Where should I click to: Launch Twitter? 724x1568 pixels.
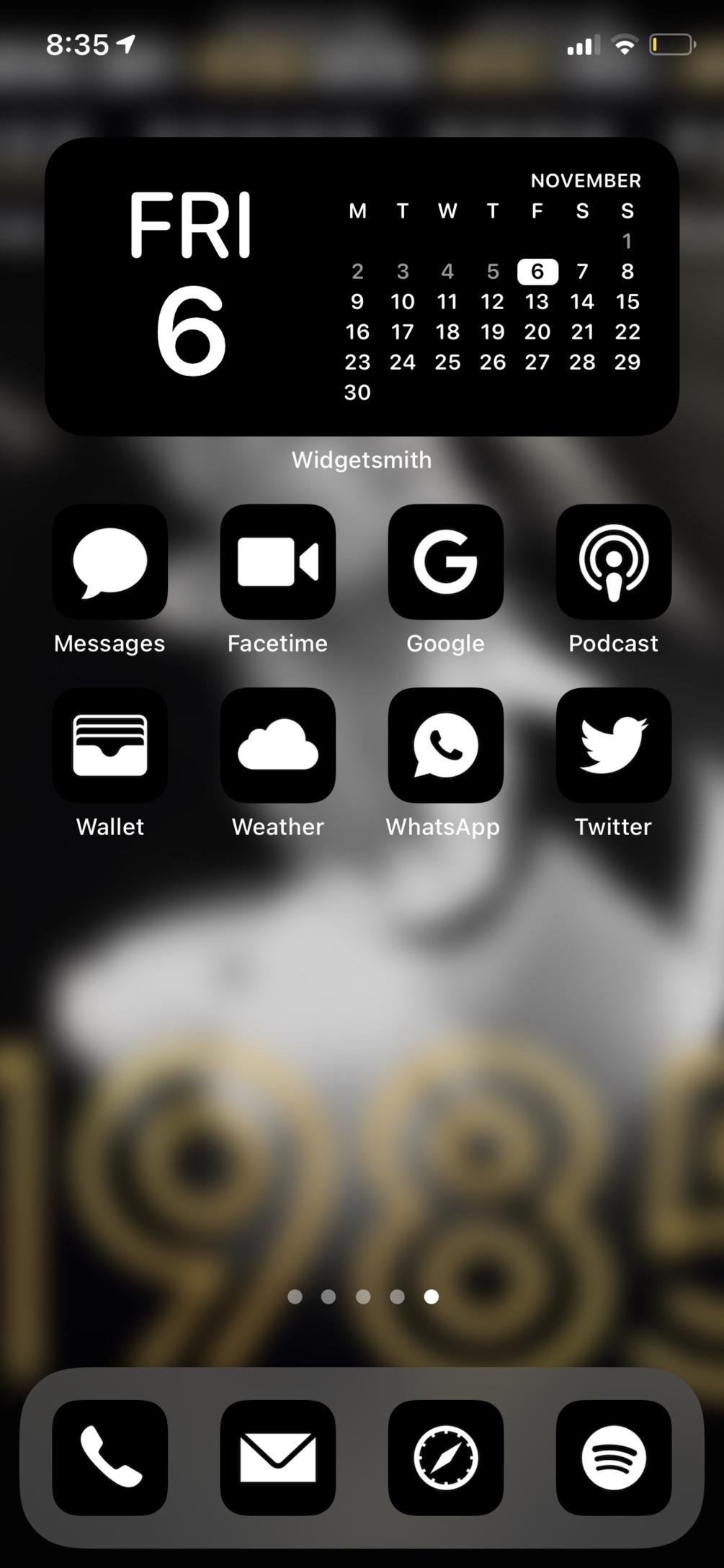click(614, 745)
